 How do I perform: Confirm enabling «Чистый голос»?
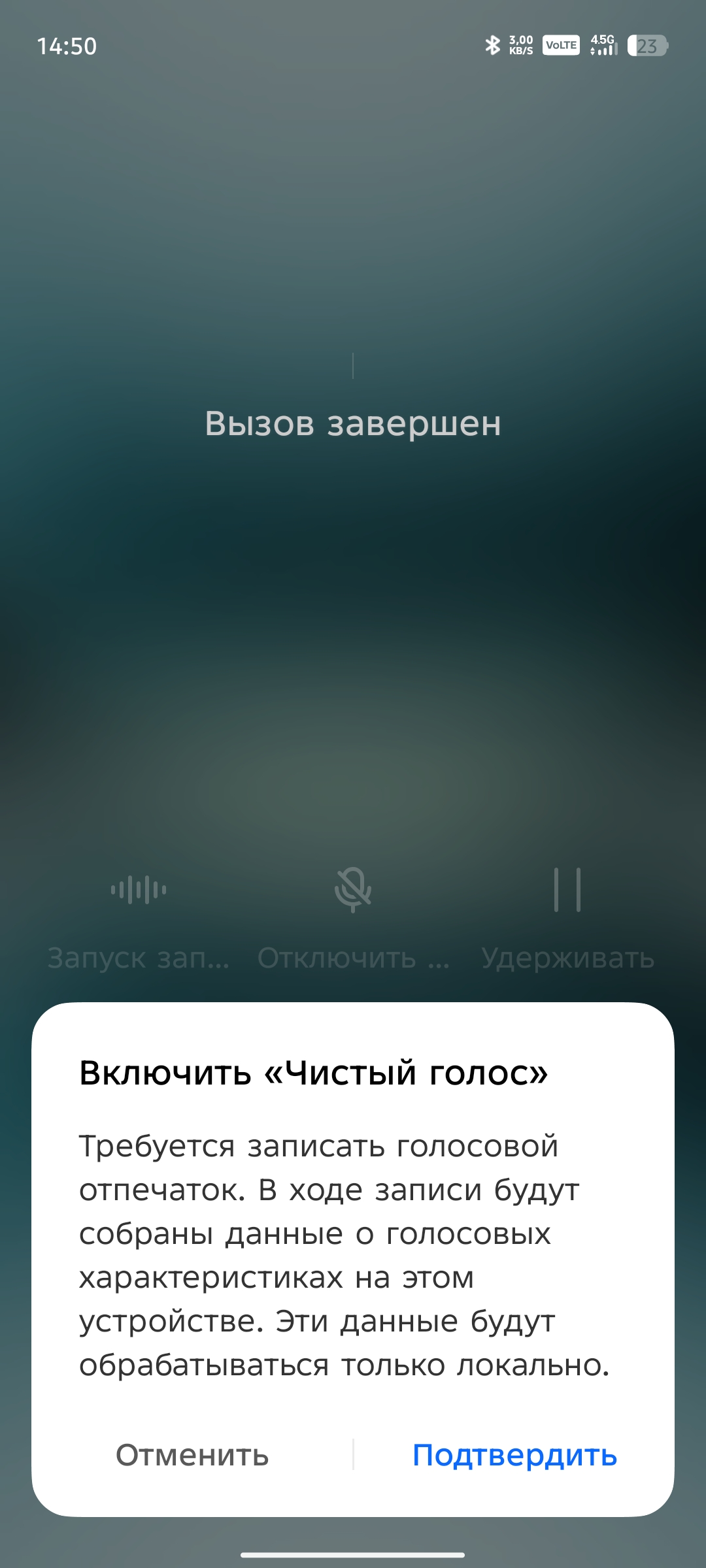(514, 1455)
